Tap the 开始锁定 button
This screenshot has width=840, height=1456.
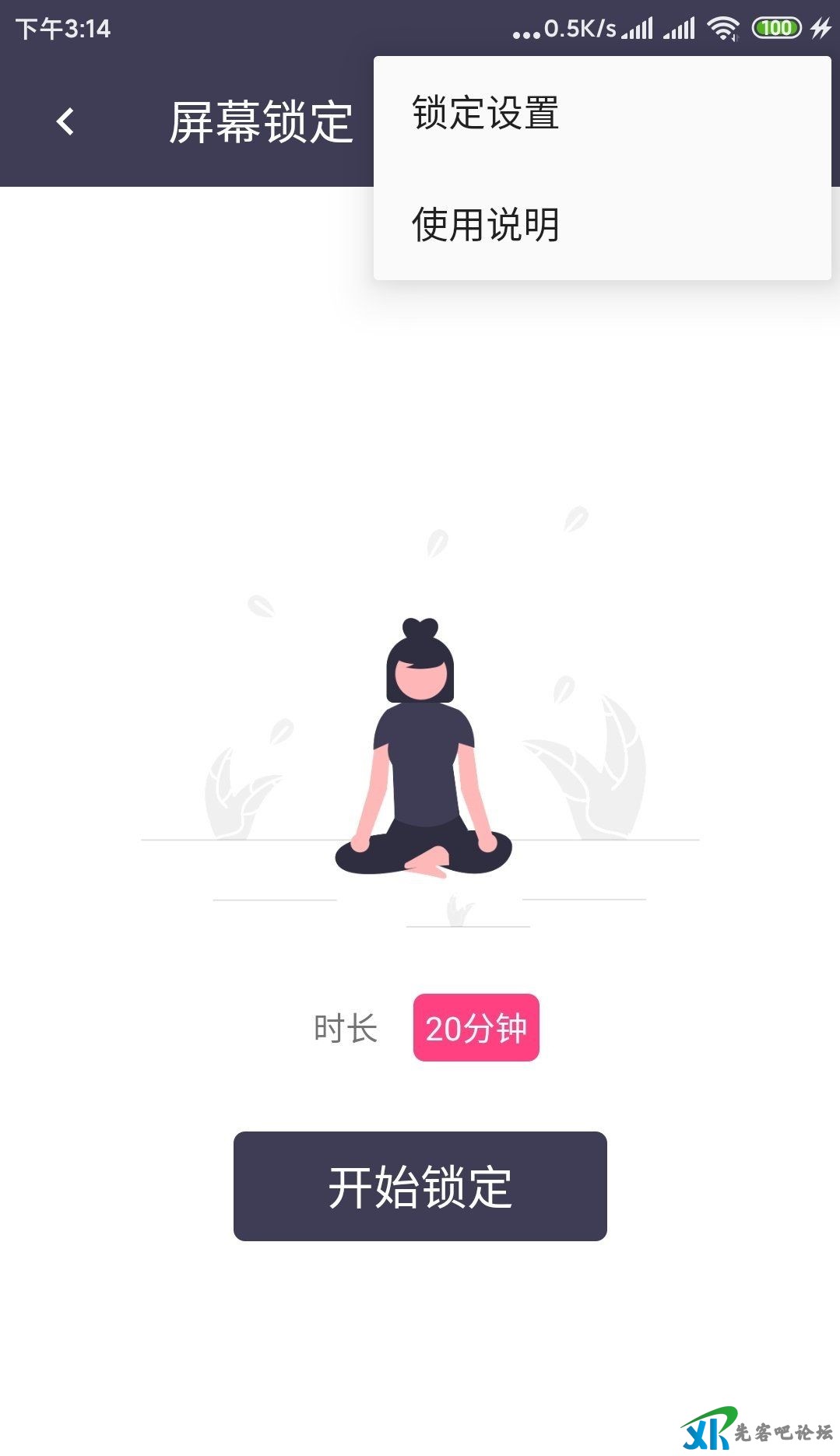420,1186
